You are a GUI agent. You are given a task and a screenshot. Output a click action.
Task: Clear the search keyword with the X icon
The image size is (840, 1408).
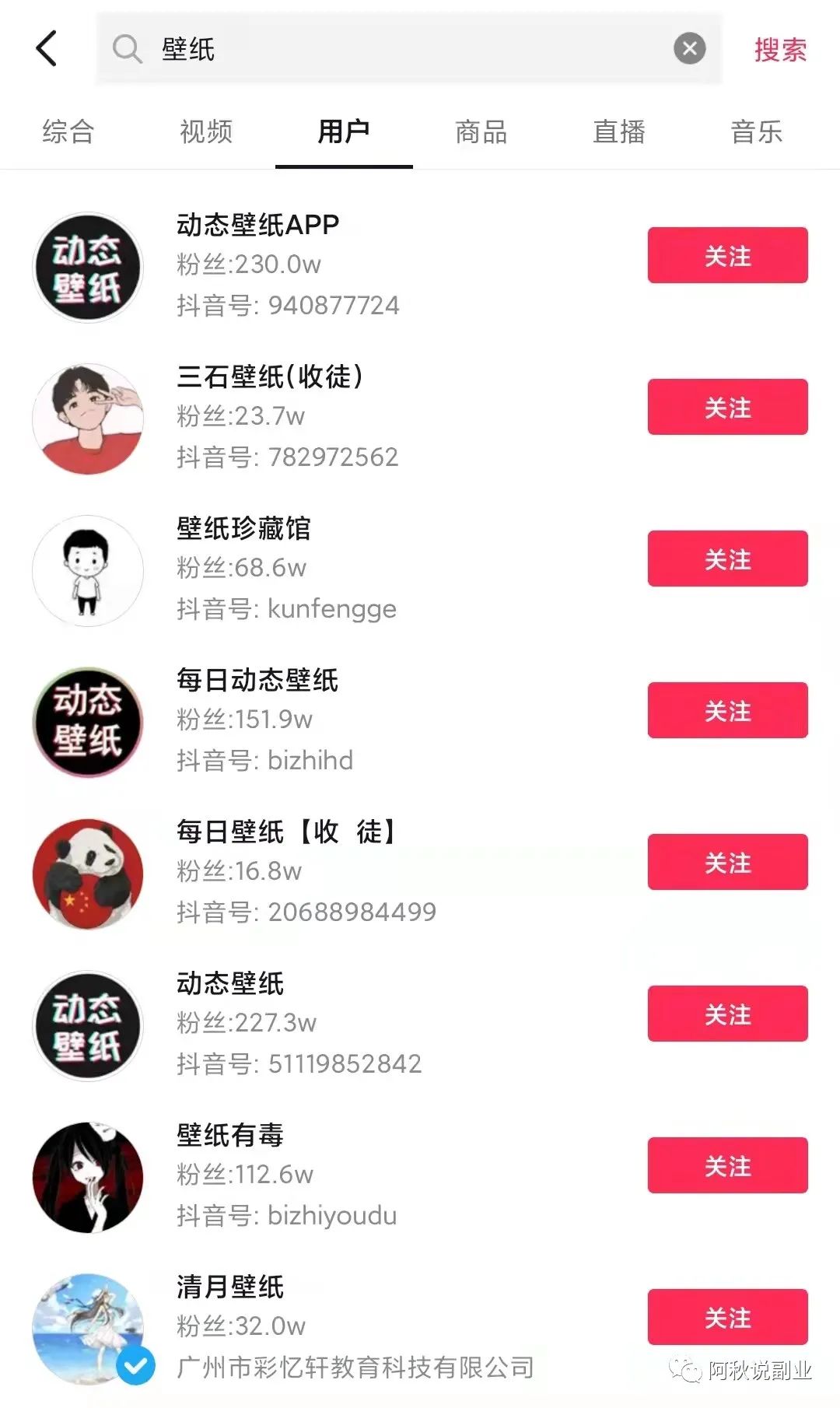(x=688, y=48)
